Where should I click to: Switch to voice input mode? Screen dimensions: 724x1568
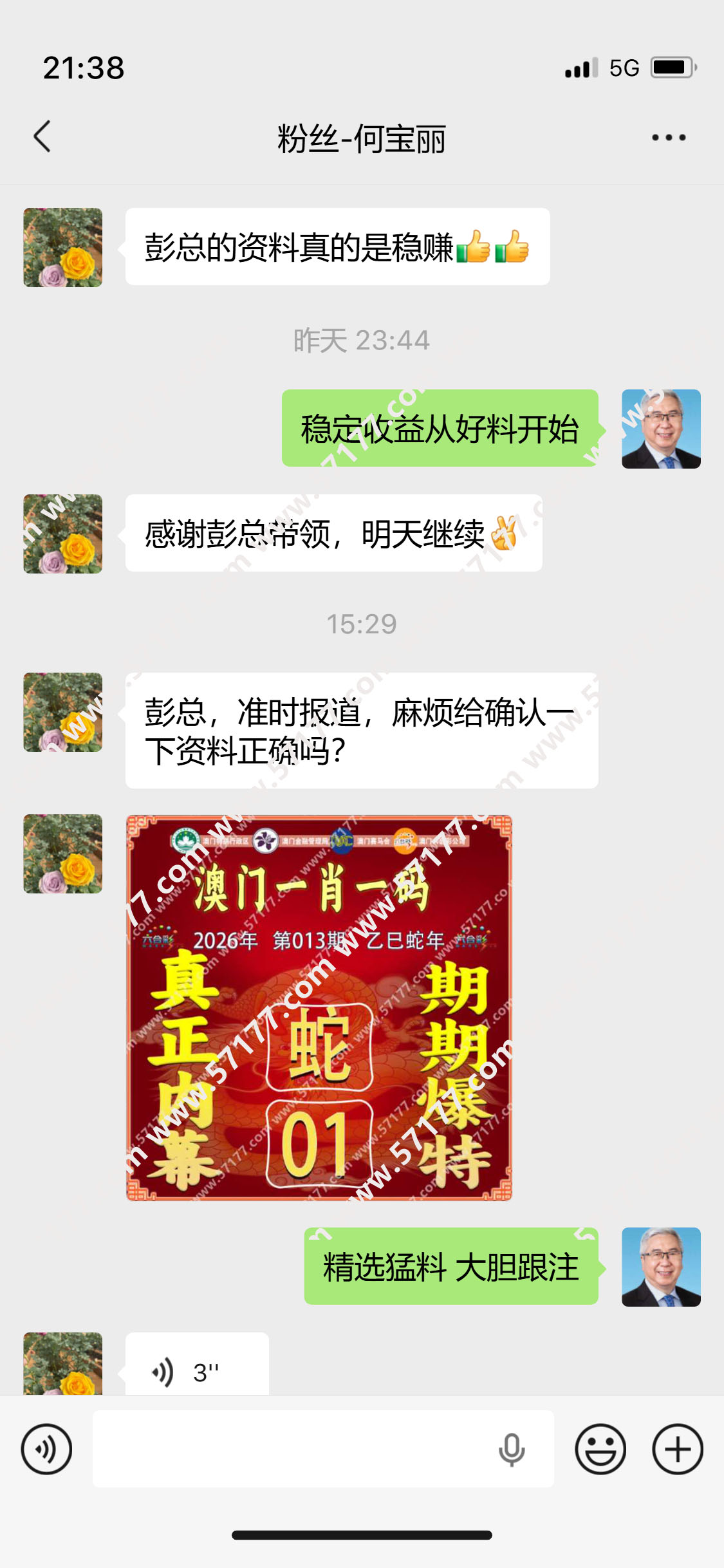click(46, 1449)
